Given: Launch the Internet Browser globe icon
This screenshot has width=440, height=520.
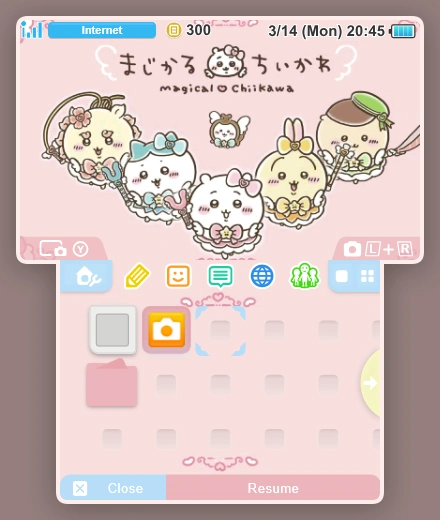Looking at the screenshot, I should tap(262, 276).
